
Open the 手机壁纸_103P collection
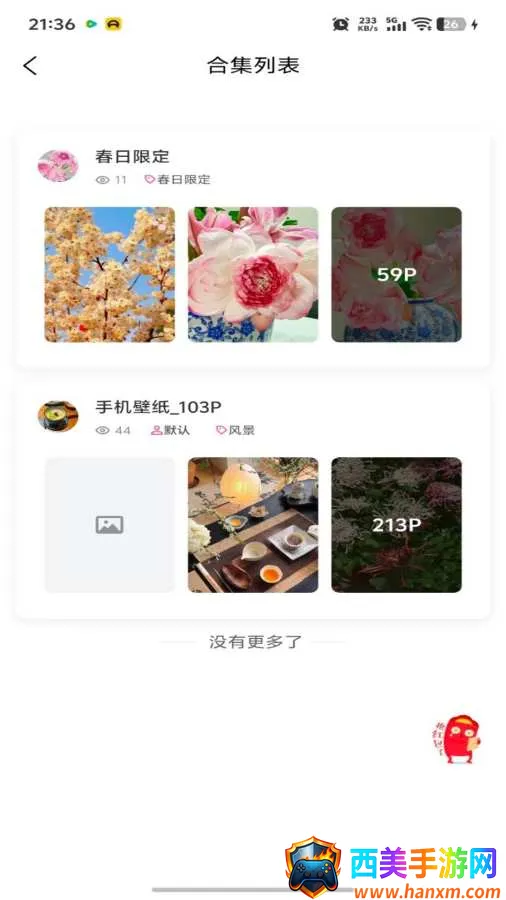[x=158, y=407]
